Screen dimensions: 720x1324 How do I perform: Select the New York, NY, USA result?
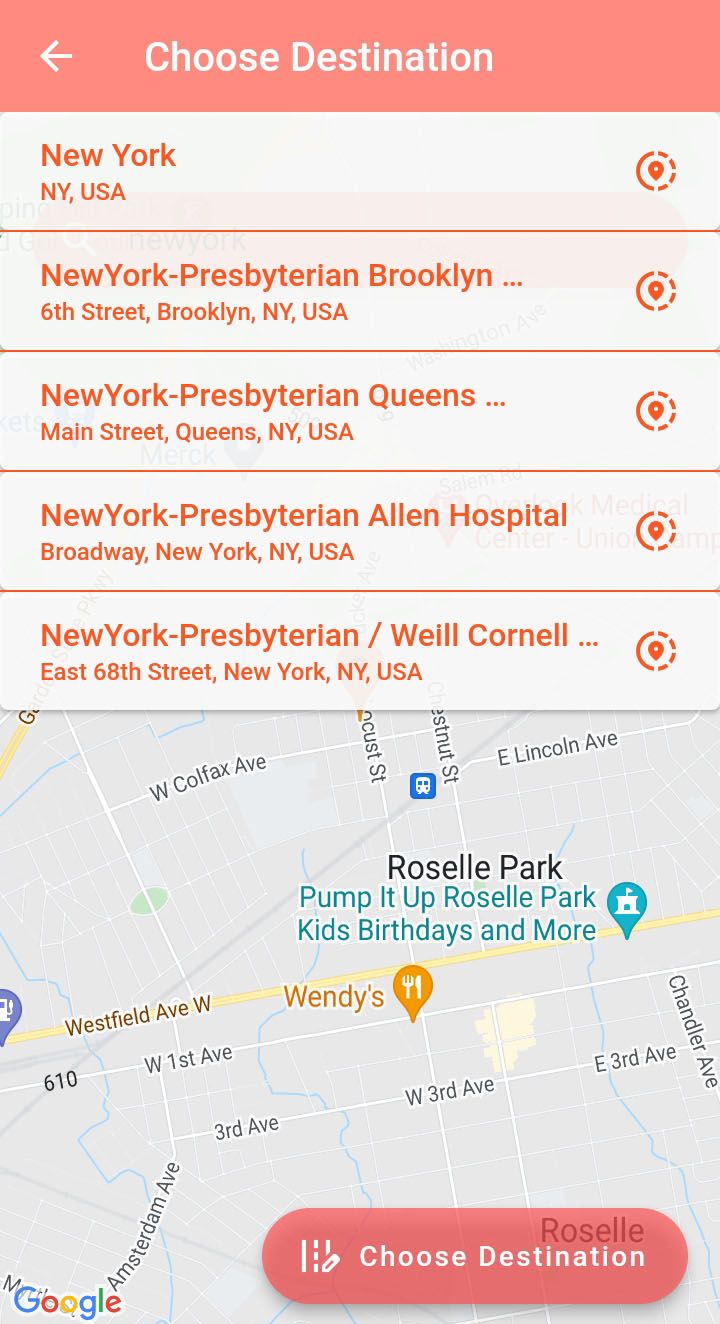tap(330, 172)
